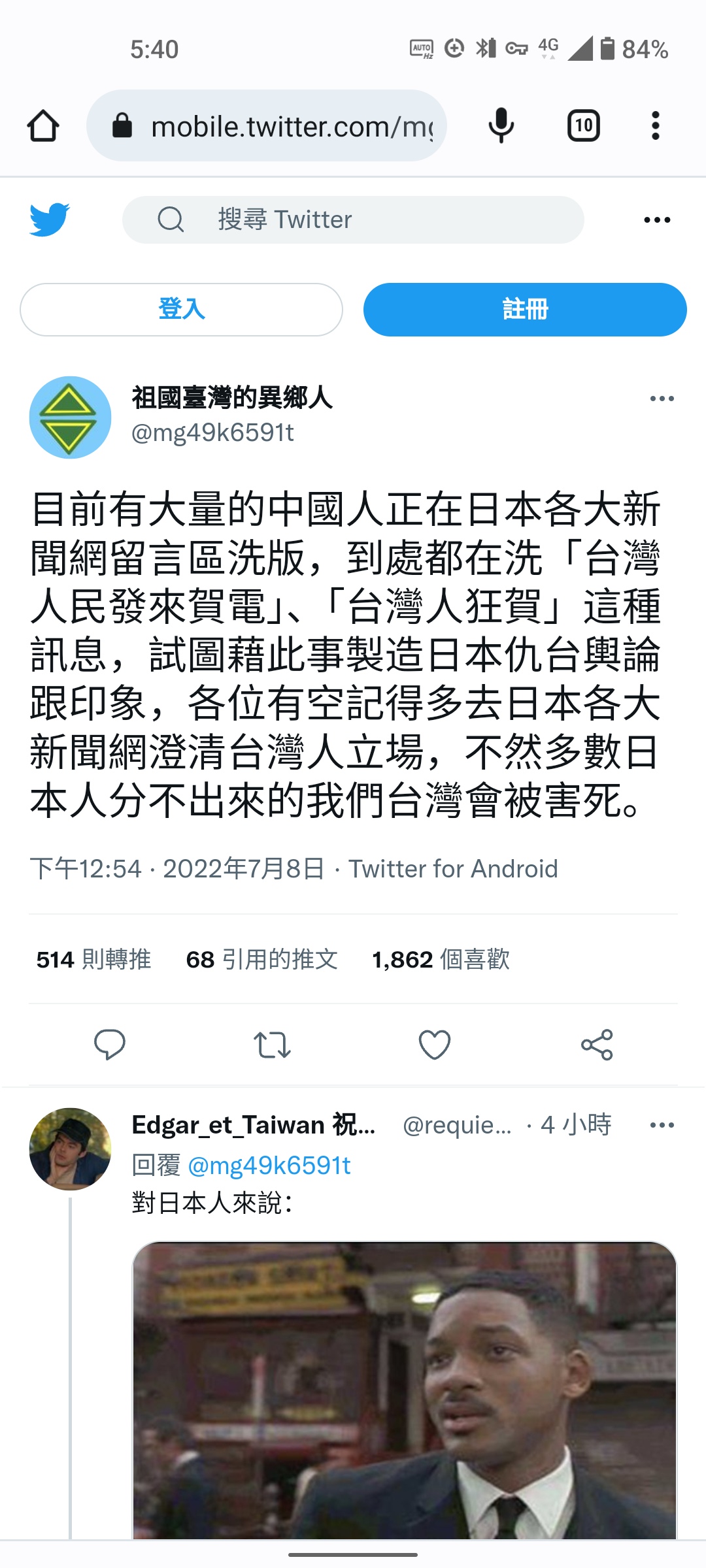Open the more options next to the search box
Image resolution: width=706 pixels, height=1568 pixels.
pyautogui.click(x=657, y=220)
